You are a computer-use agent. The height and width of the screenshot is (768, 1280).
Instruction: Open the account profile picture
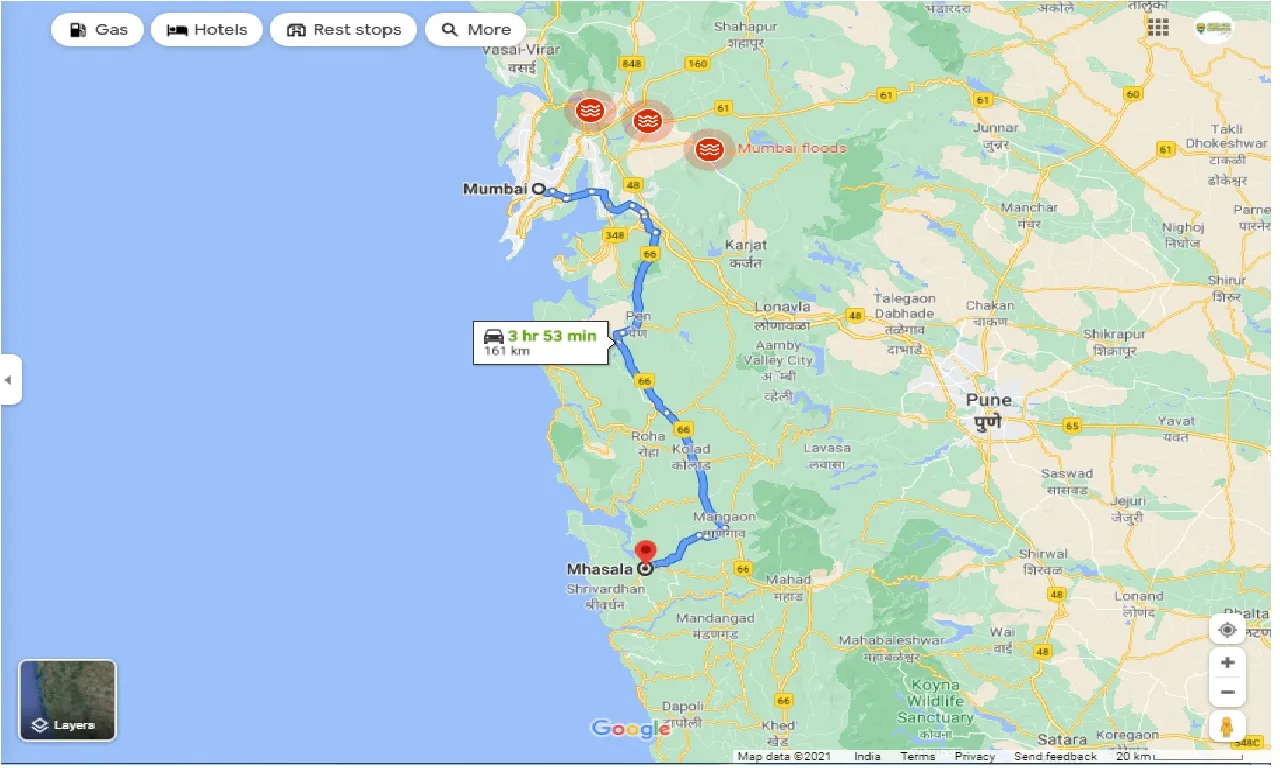click(1214, 27)
